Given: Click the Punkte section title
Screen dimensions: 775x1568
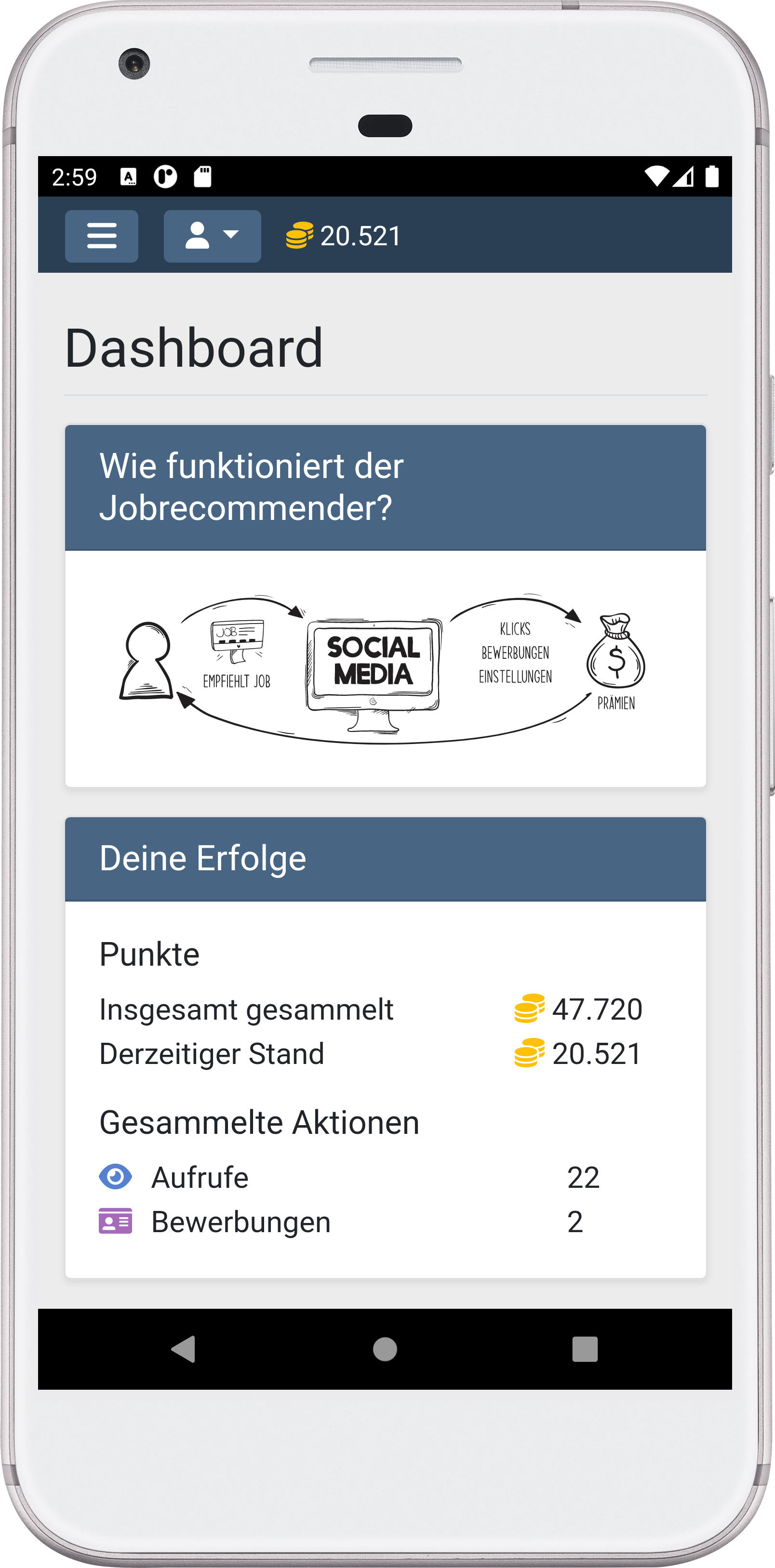Looking at the screenshot, I should [150, 953].
